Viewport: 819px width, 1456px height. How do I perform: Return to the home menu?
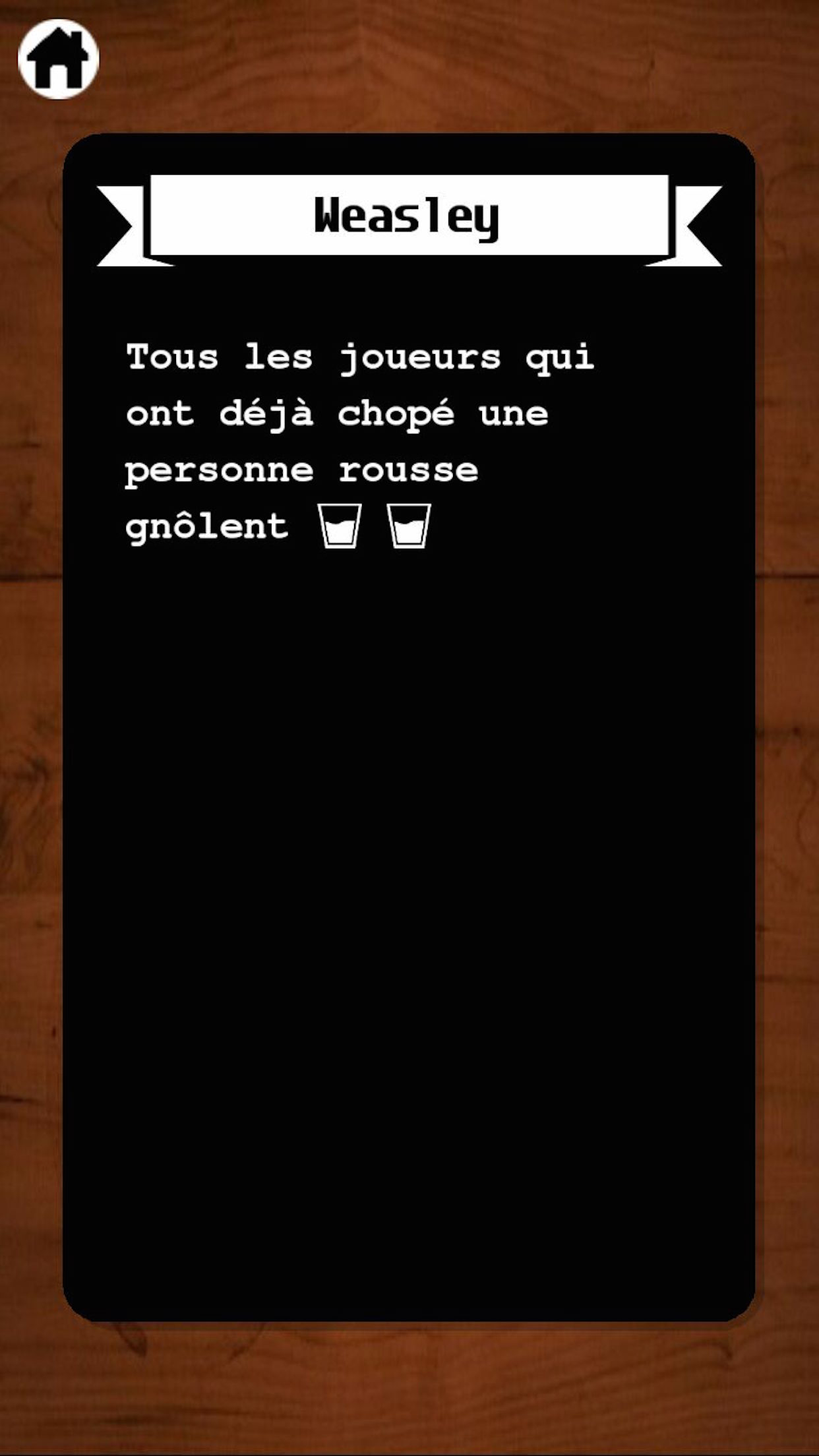tap(58, 59)
